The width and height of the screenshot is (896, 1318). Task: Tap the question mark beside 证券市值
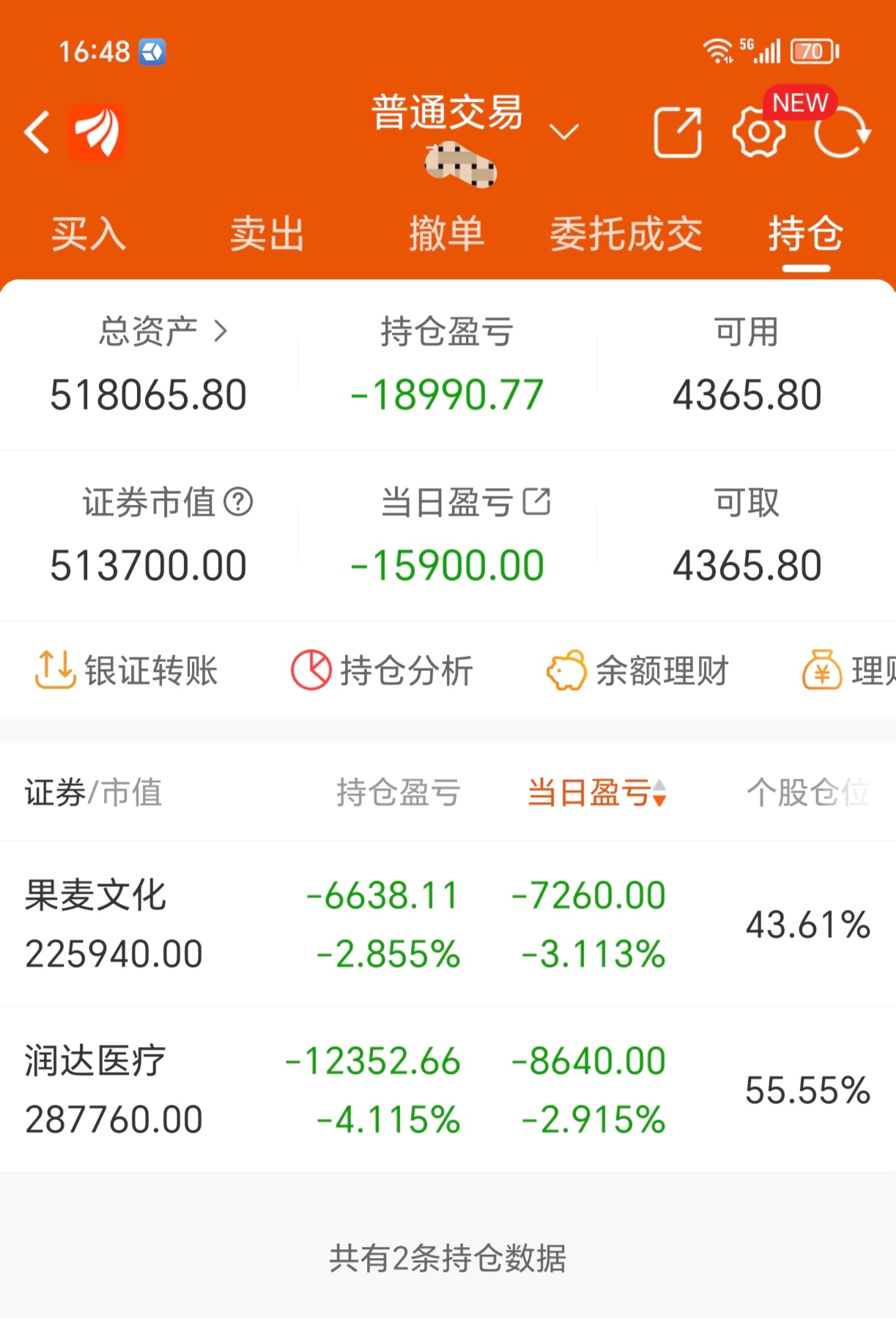point(240,502)
